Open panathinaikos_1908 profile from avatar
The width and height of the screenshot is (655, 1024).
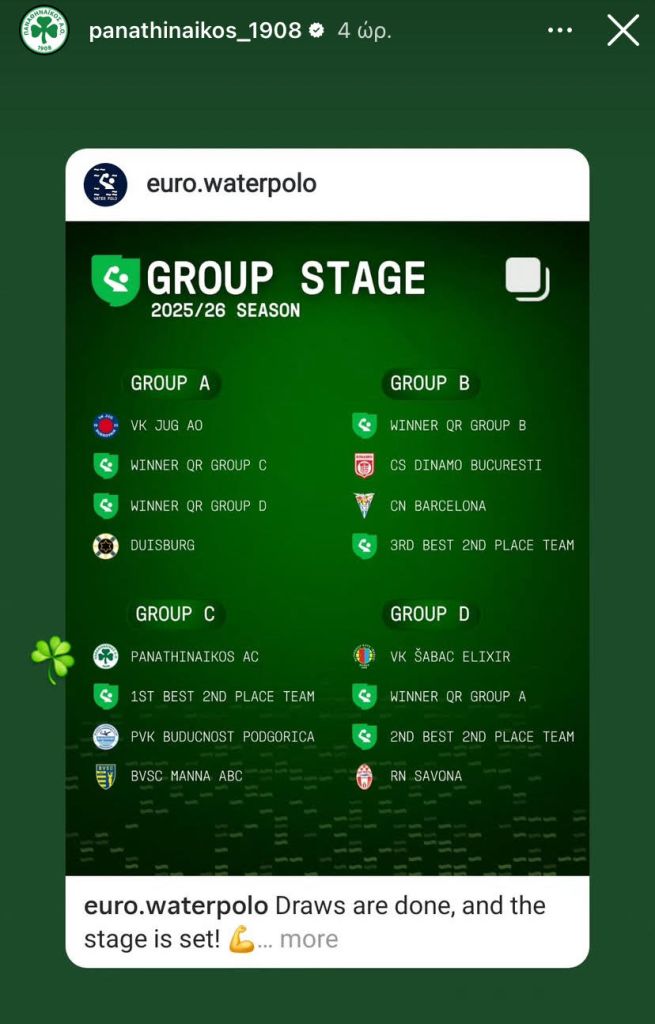click(x=44, y=30)
